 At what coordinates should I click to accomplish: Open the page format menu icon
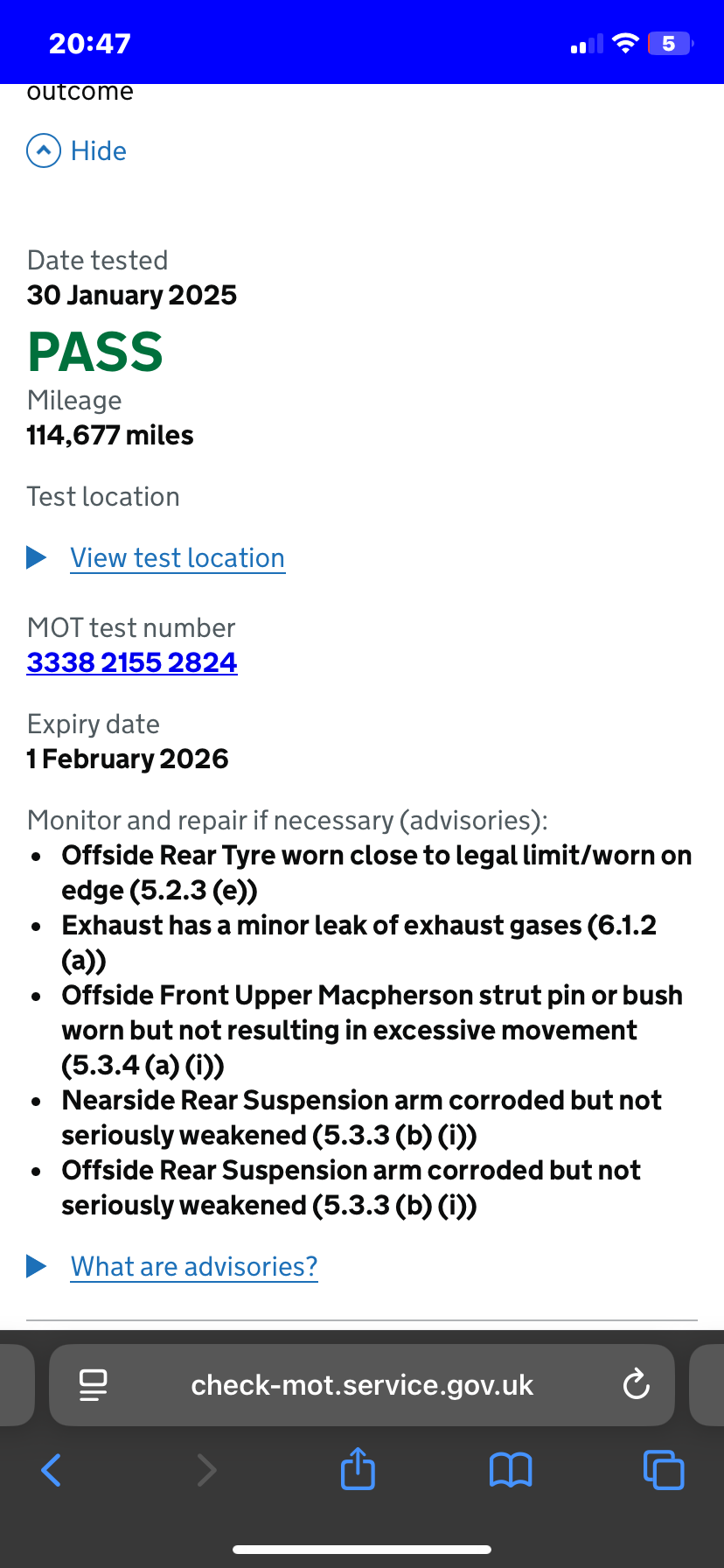tap(93, 1385)
